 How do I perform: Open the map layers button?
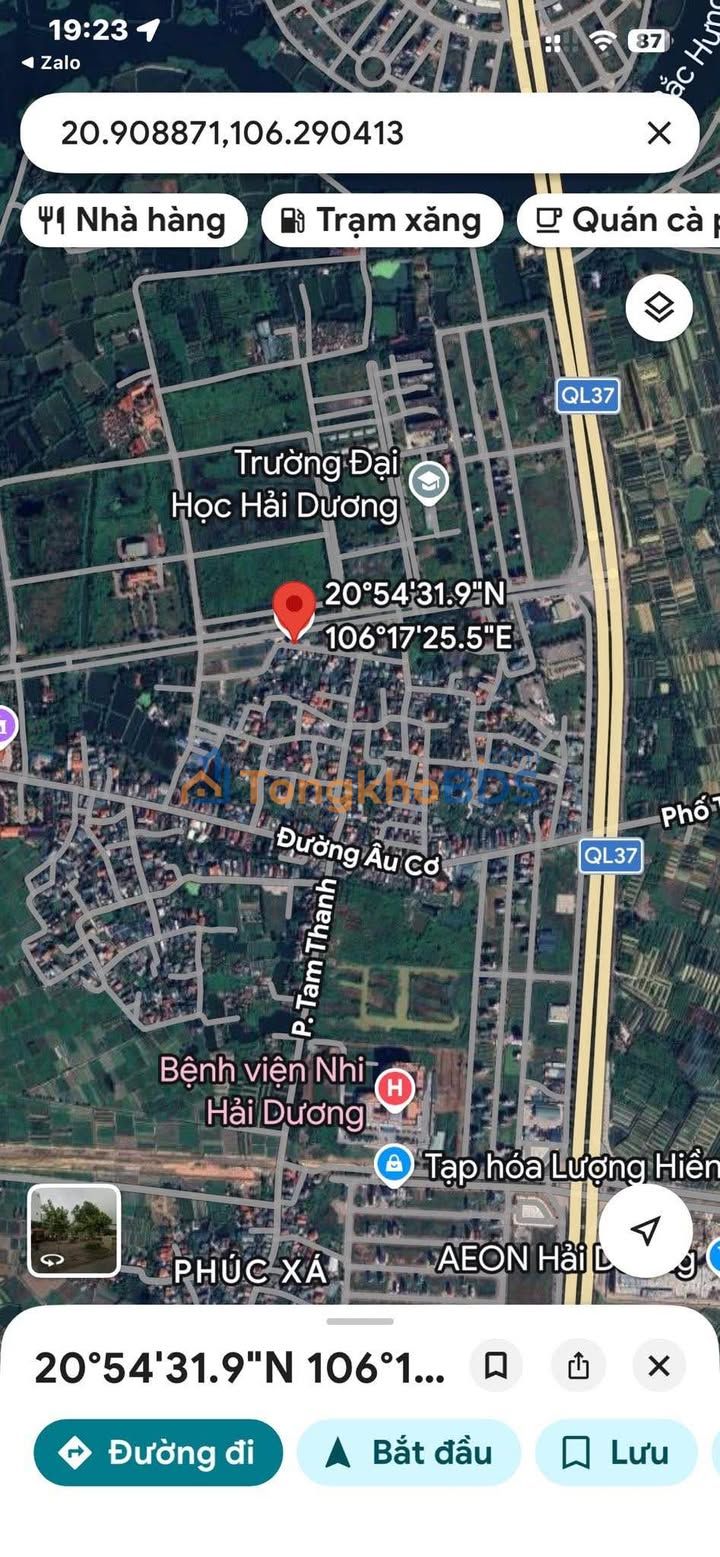coord(659,307)
